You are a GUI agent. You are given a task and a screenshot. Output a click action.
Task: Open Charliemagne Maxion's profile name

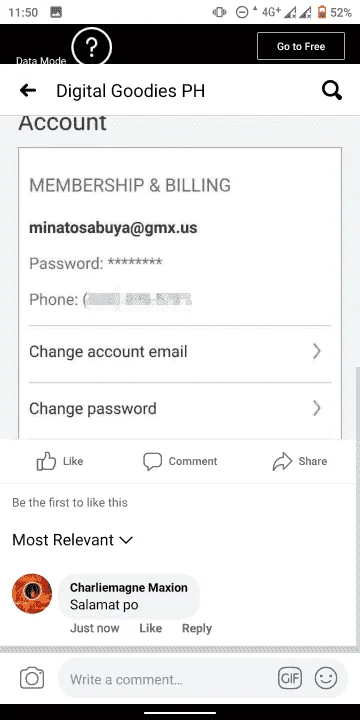click(129, 587)
